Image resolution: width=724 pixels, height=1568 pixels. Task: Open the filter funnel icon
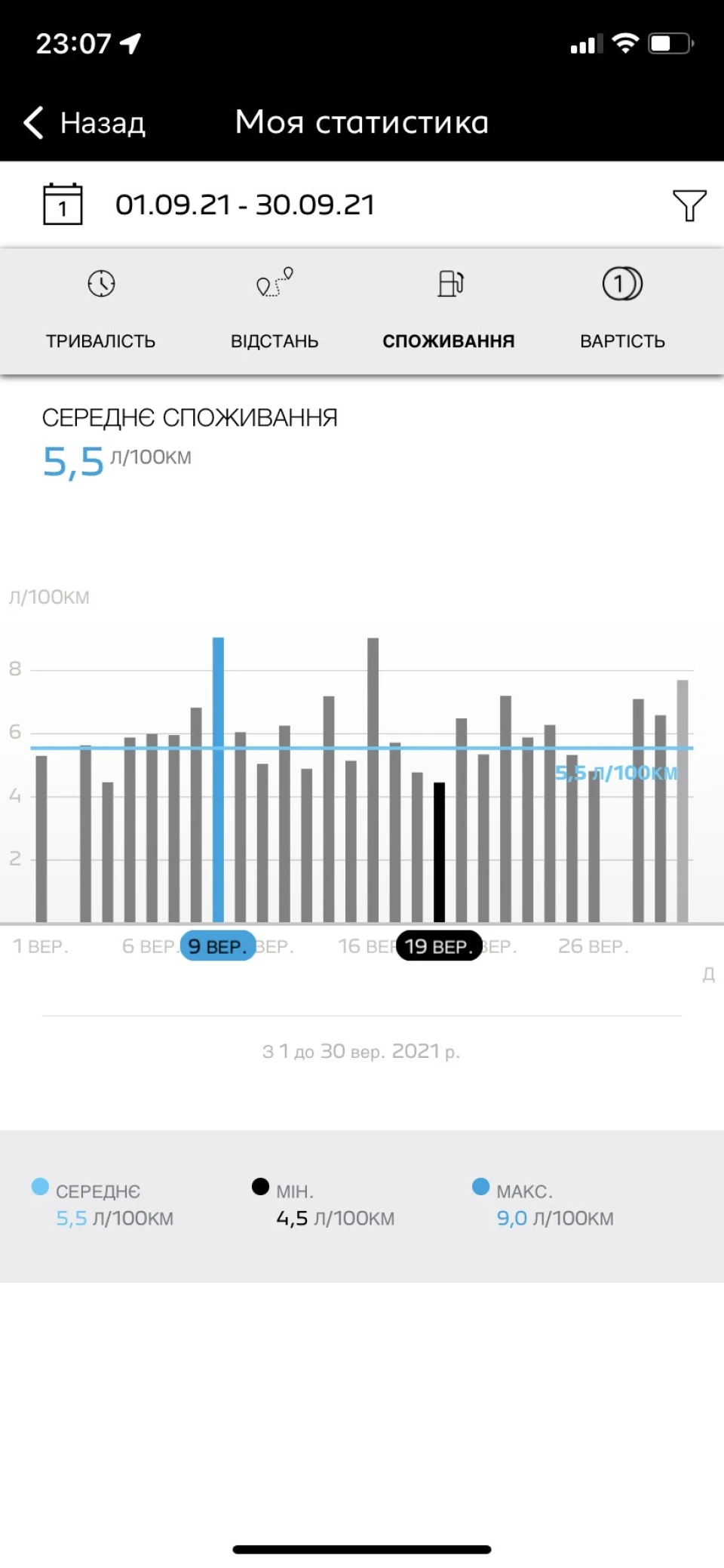pos(689,205)
